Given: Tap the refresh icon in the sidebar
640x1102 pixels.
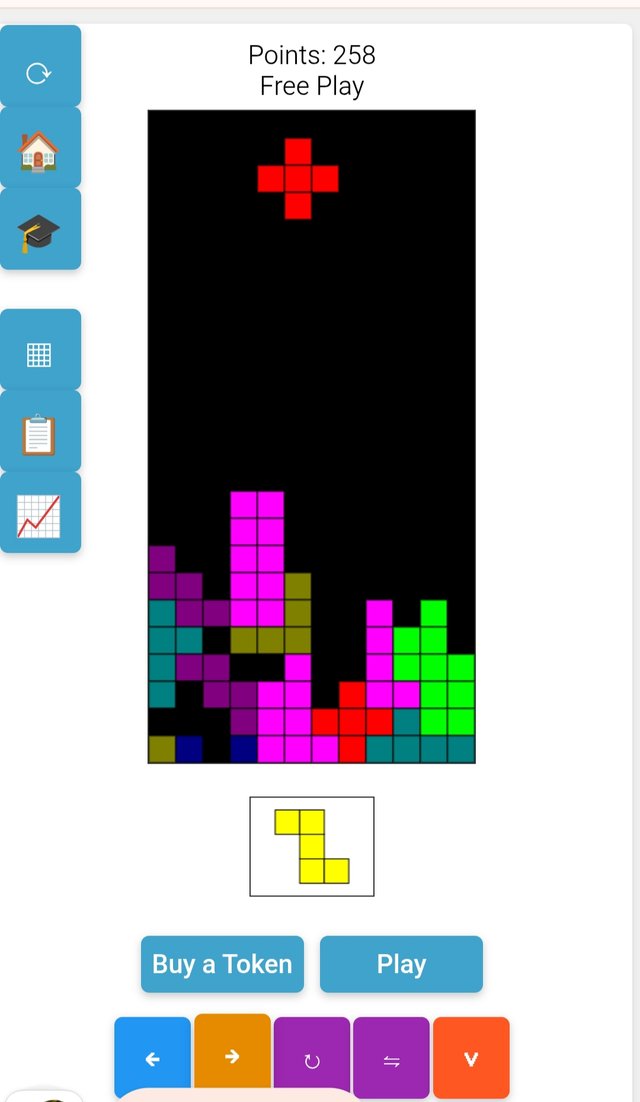Looking at the screenshot, I should pyautogui.click(x=40, y=72).
